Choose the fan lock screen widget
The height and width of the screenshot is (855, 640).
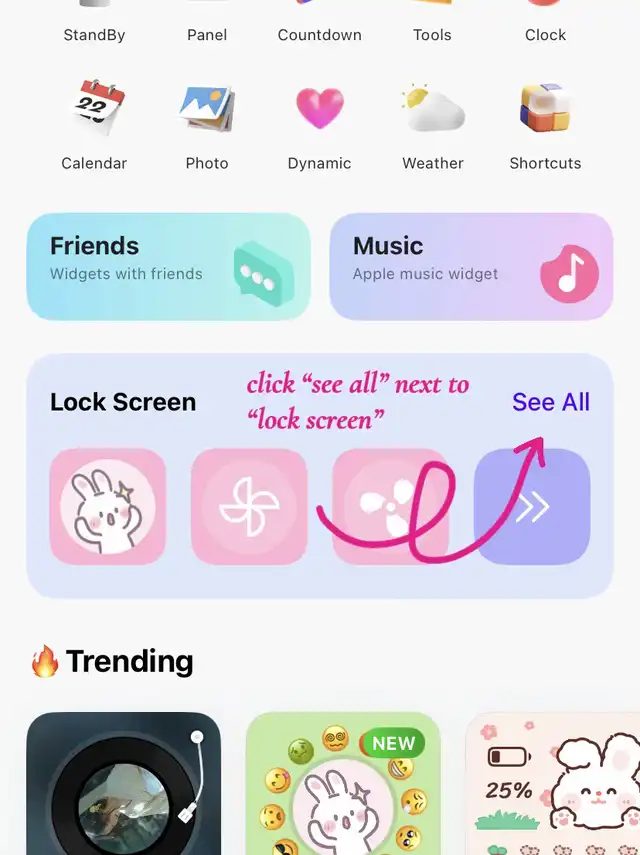click(390, 506)
